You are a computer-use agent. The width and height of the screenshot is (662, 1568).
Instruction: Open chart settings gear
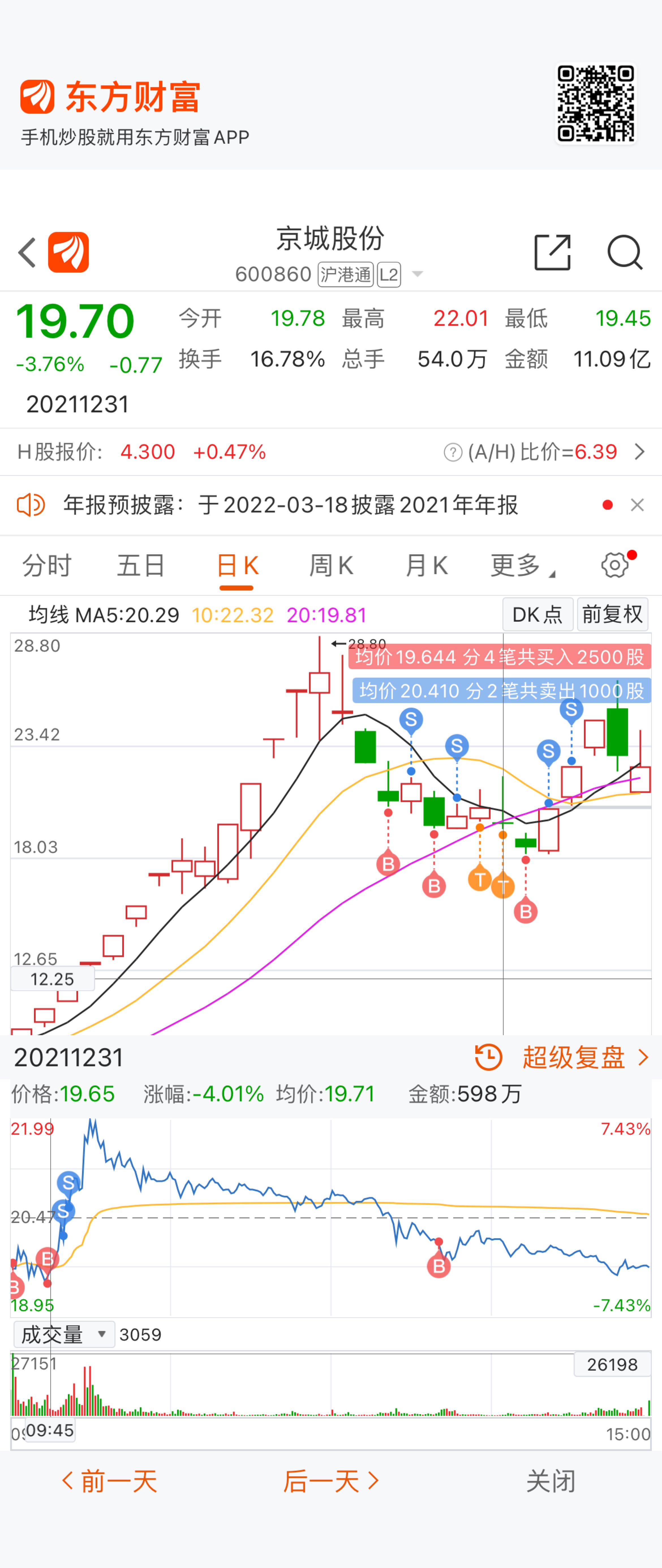[x=615, y=565]
